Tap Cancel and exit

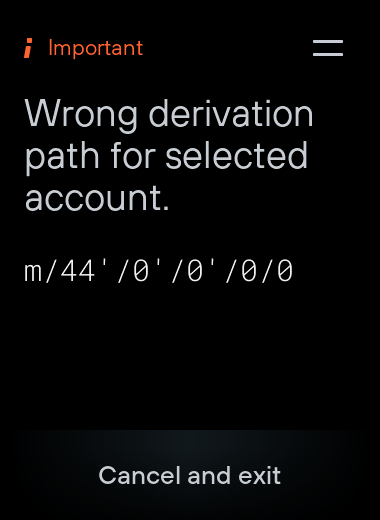point(190,475)
